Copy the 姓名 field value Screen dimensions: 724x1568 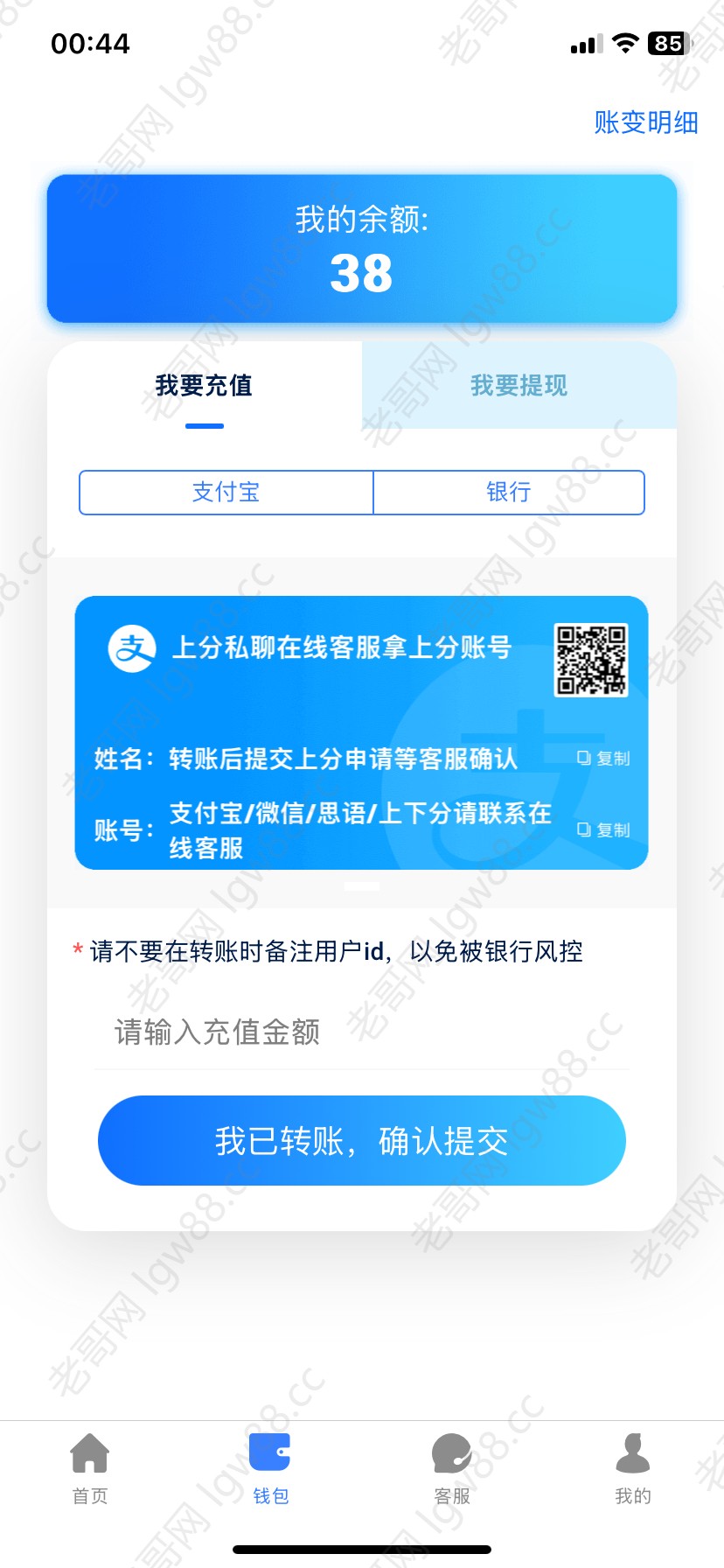coord(603,759)
